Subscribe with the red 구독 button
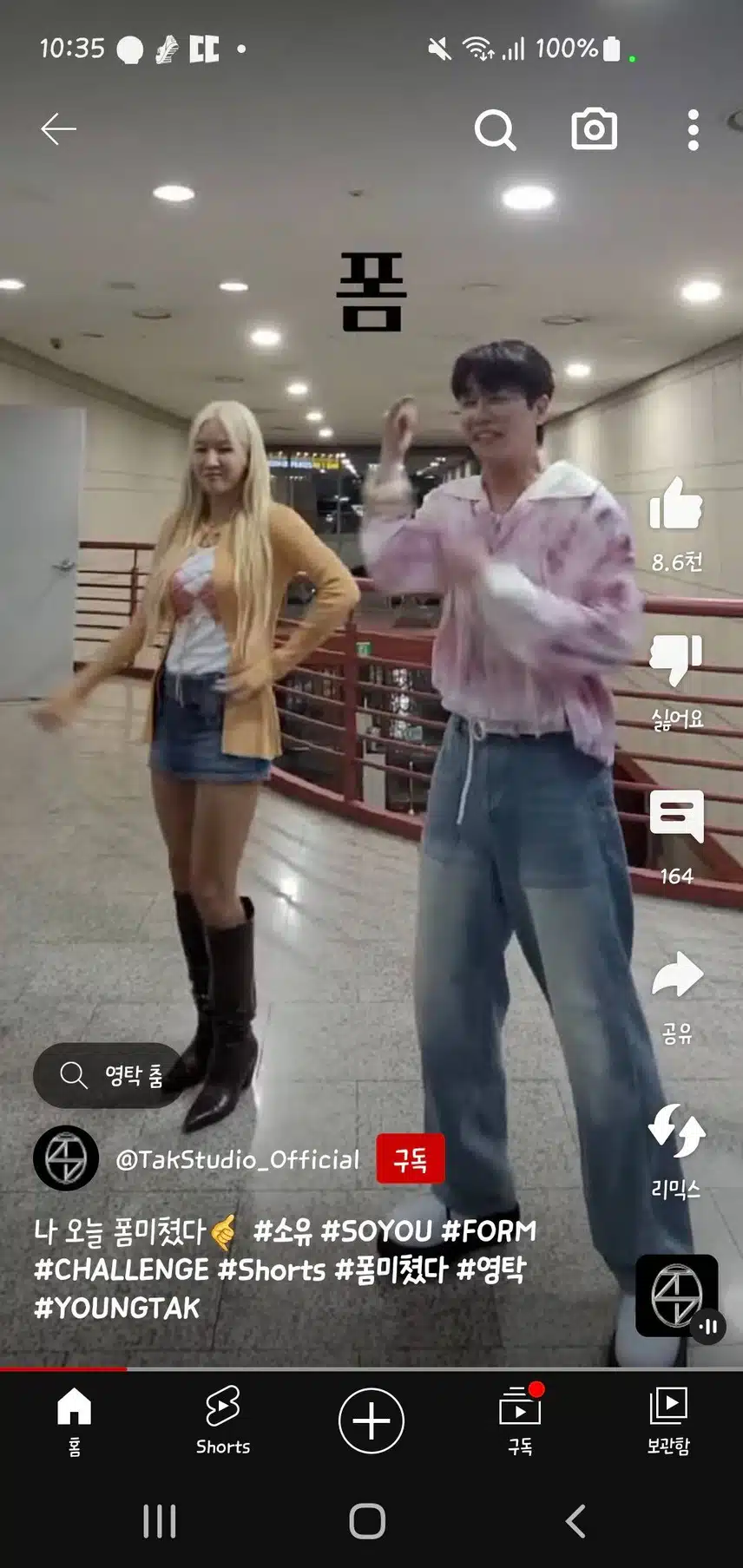 tap(411, 1158)
